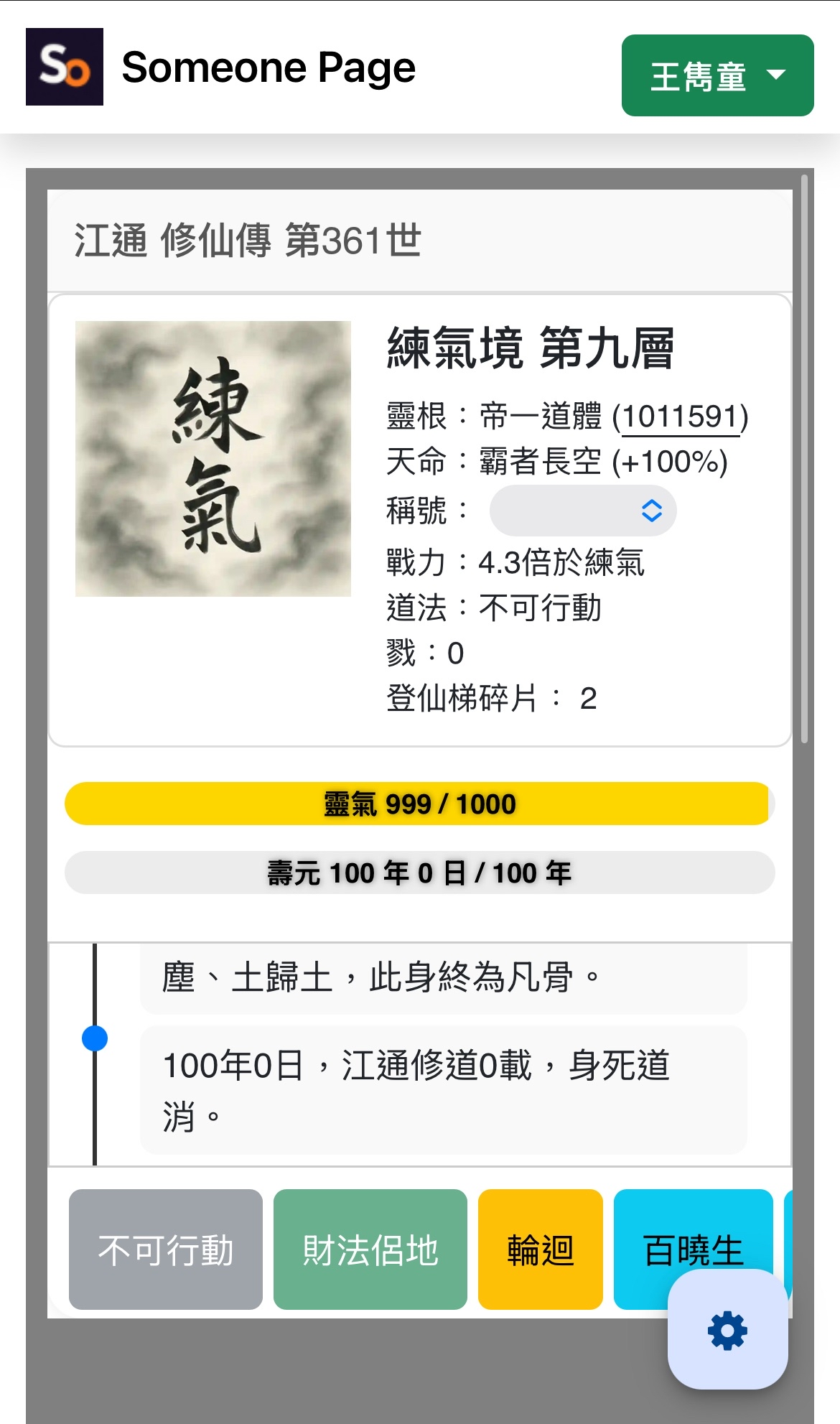Tap the greyed 不可行動 button
Screen dimensions: 840x1424
pyautogui.click(x=166, y=1249)
